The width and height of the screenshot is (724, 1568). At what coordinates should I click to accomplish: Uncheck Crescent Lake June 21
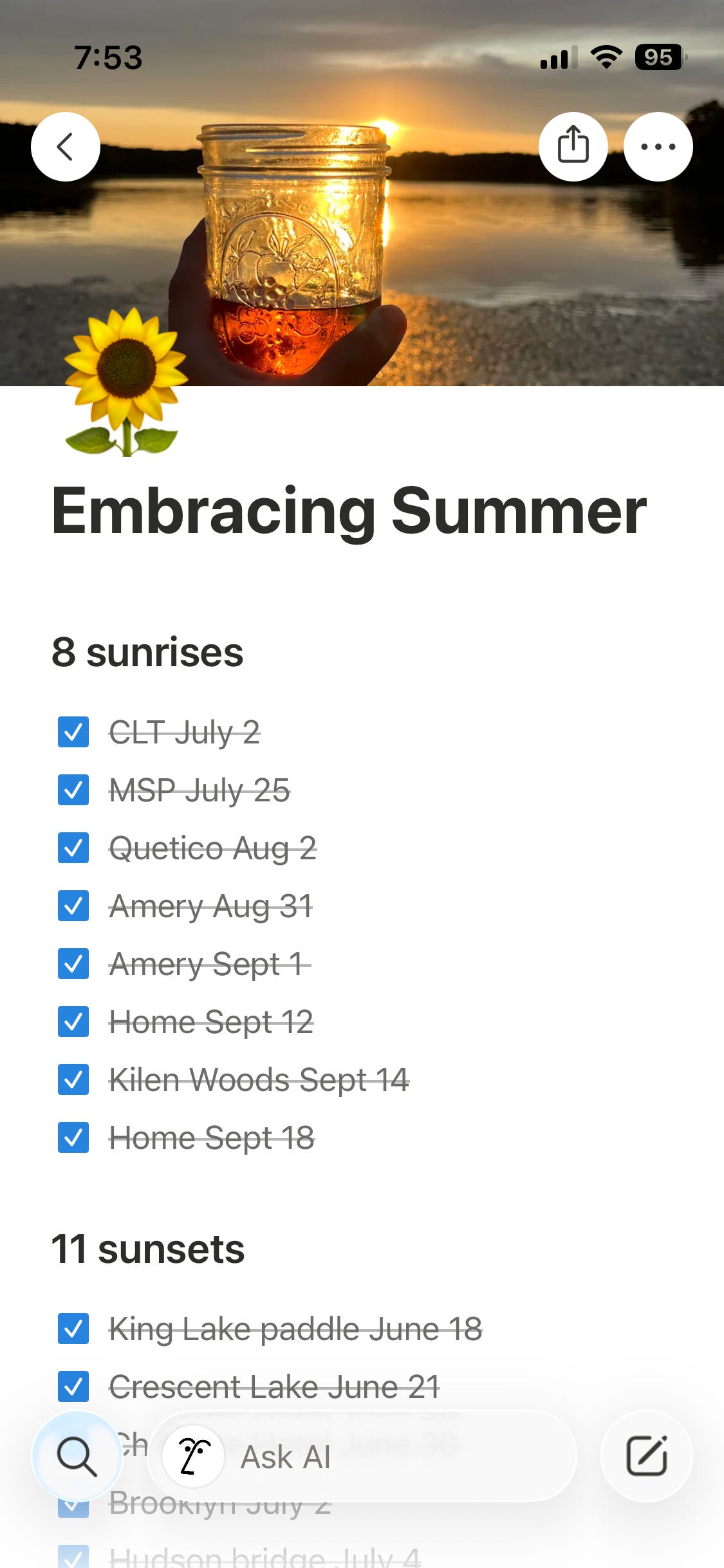pos(73,1387)
